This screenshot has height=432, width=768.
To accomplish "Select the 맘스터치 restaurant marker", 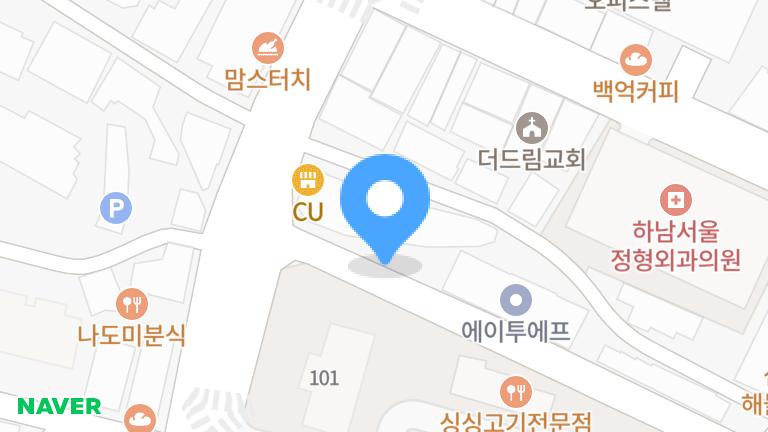I will point(268,47).
